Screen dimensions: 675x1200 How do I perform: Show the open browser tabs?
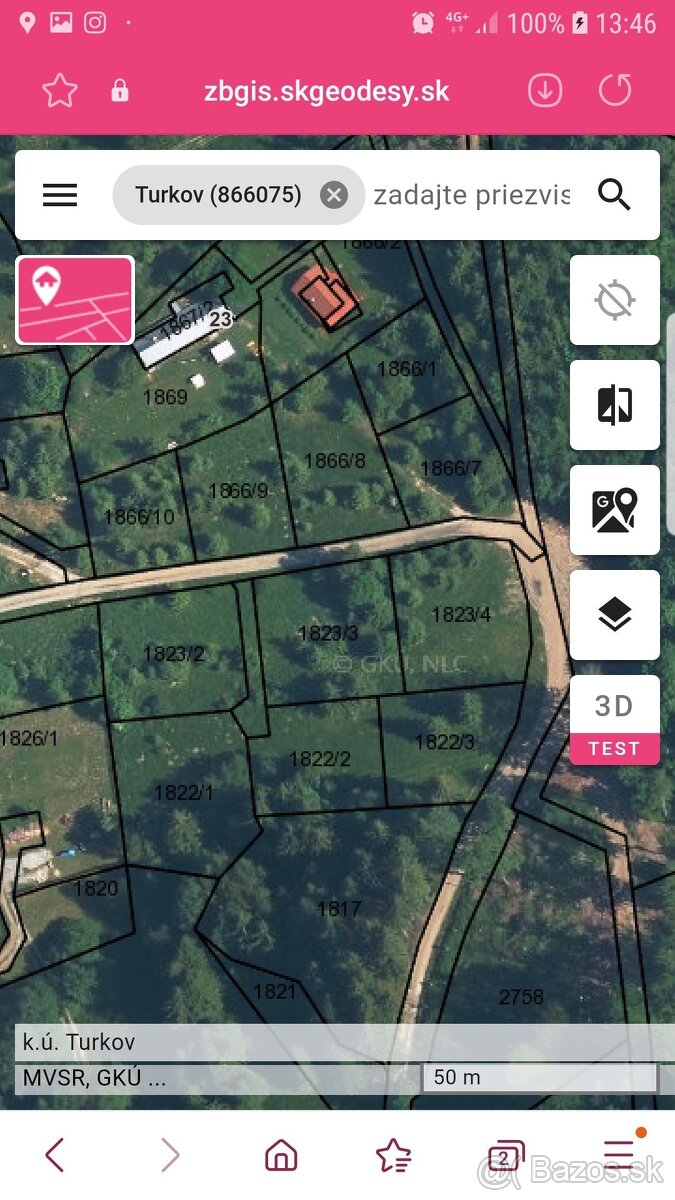pyautogui.click(x=505, y=1155)
